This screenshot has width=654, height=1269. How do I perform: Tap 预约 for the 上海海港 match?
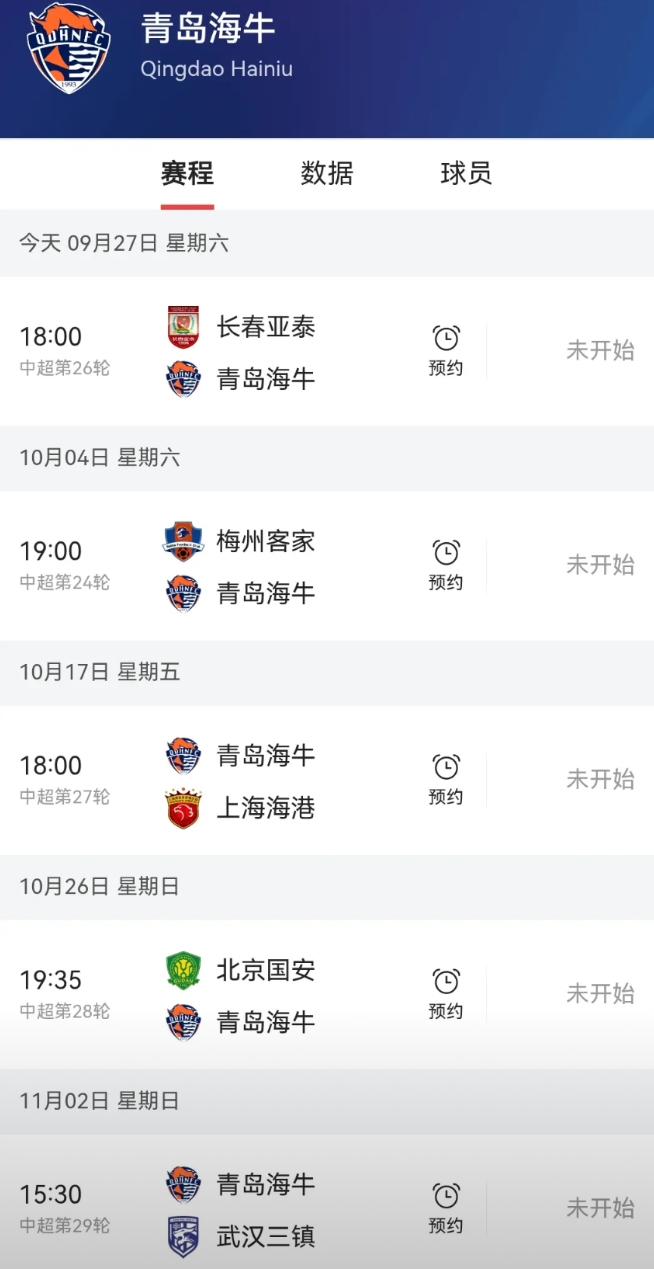pos(446,779)
